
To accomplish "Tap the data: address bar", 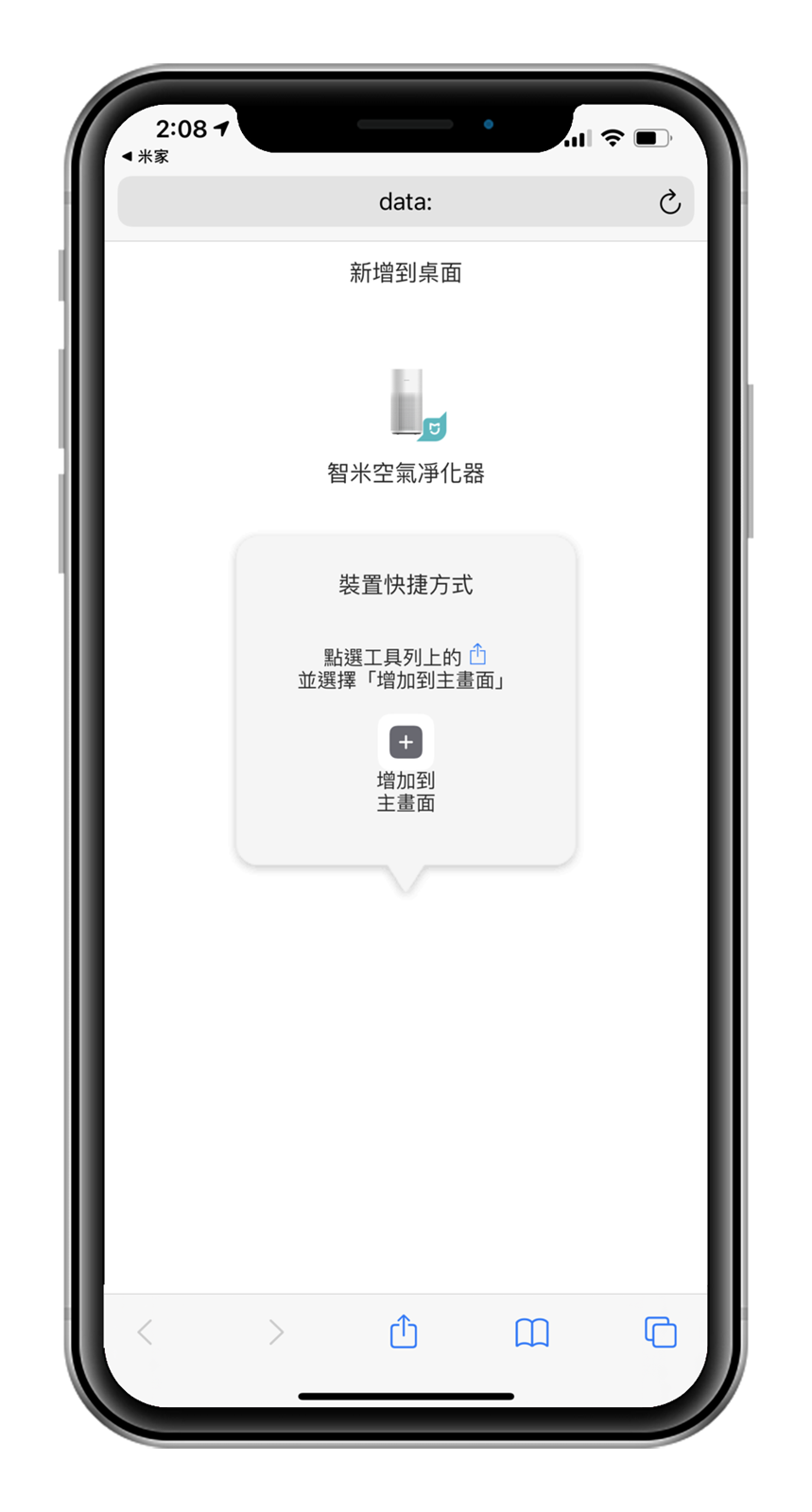I will 405,202.
